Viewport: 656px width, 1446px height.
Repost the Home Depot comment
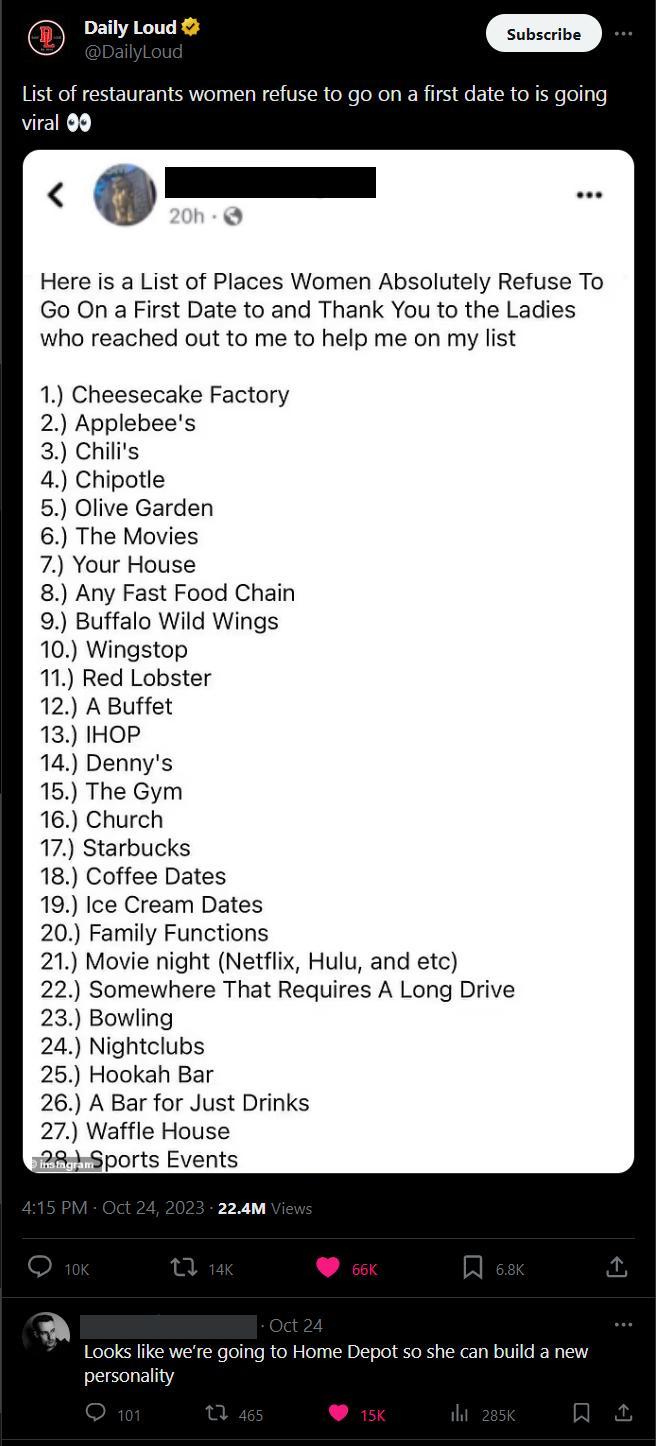(x=216, y=1413)
